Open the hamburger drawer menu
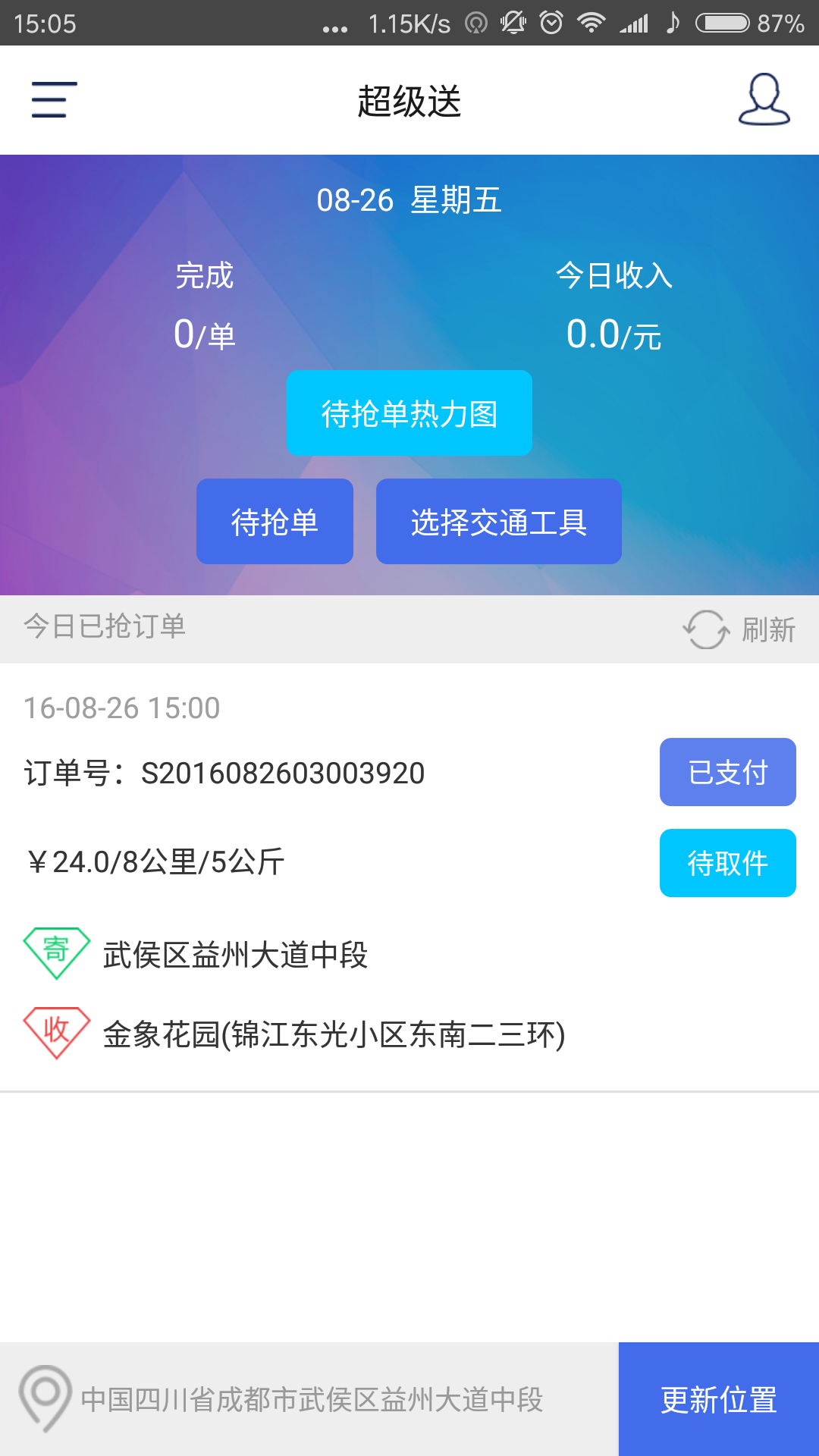The image size is (819, 1456). tap(54, 100)
